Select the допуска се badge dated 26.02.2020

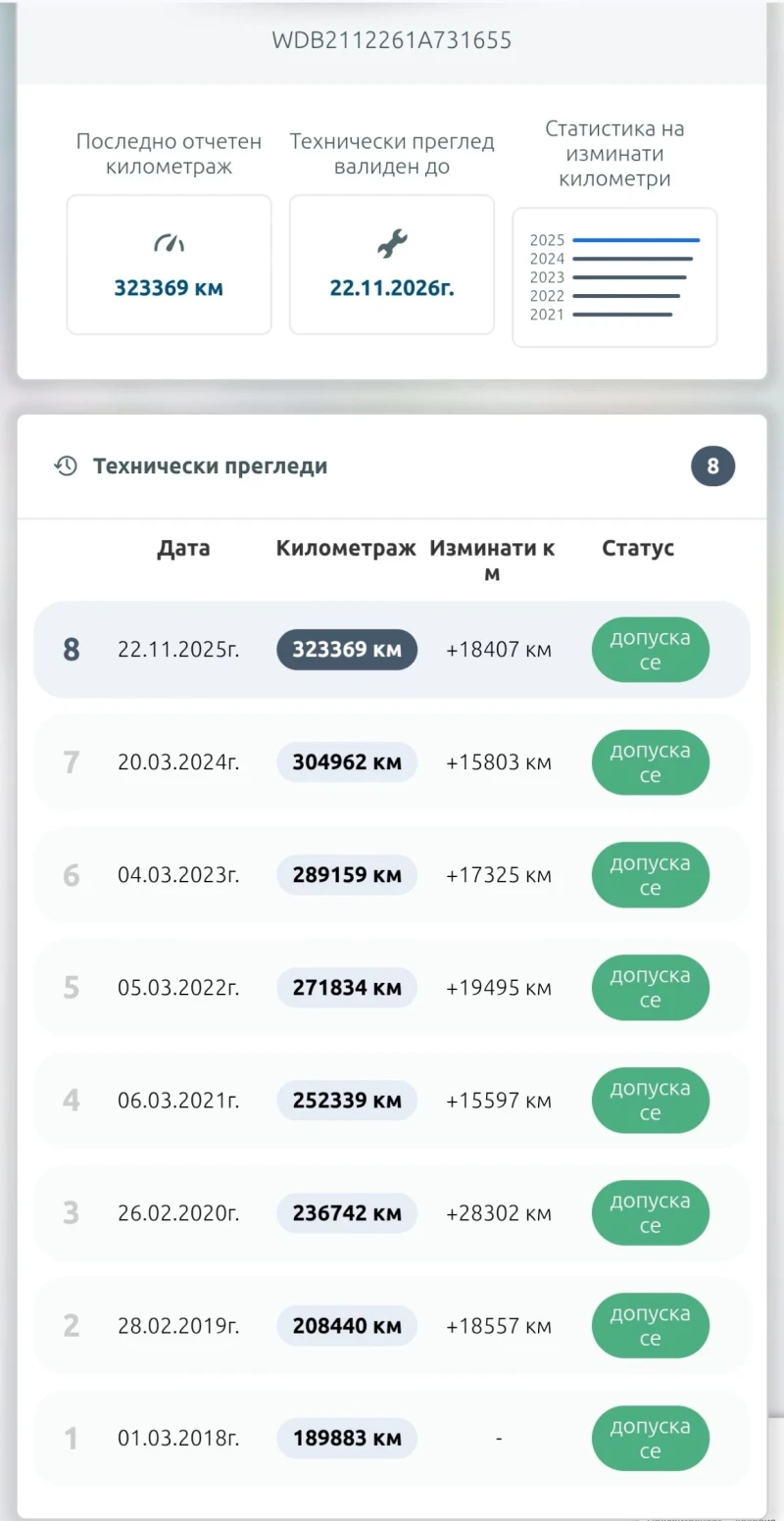pyautogui.click(x=650, y=1212)
